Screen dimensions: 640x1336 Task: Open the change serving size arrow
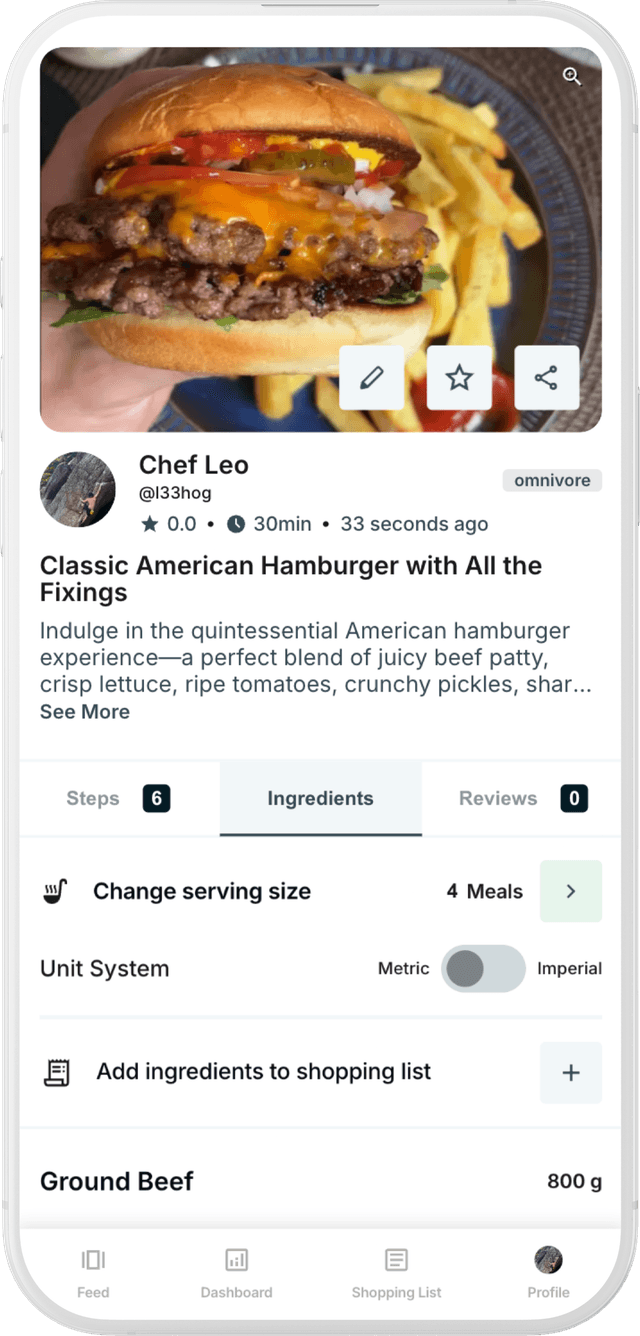tap(570, 891)
